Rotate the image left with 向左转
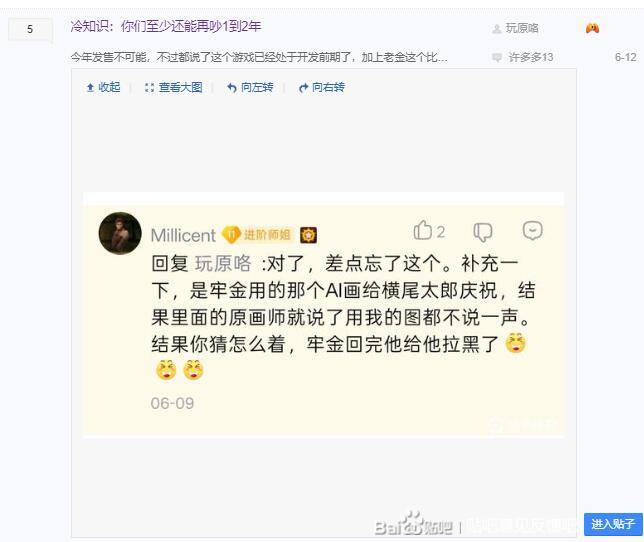 (x=250, y=87)
